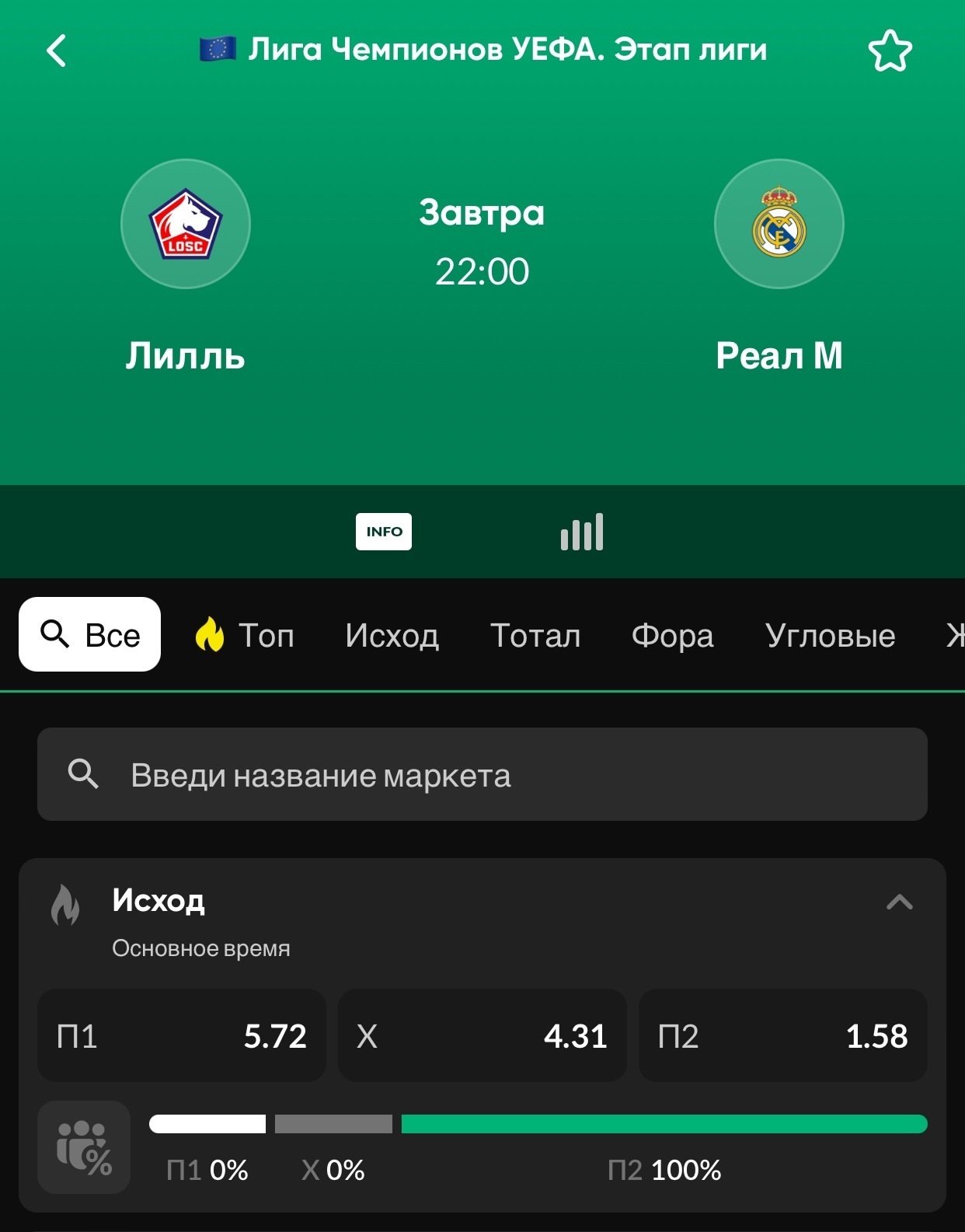This screenshot has height=1232, width=965.
Task: Tap the Real Madrid club crest
Action: coord(779,224)
